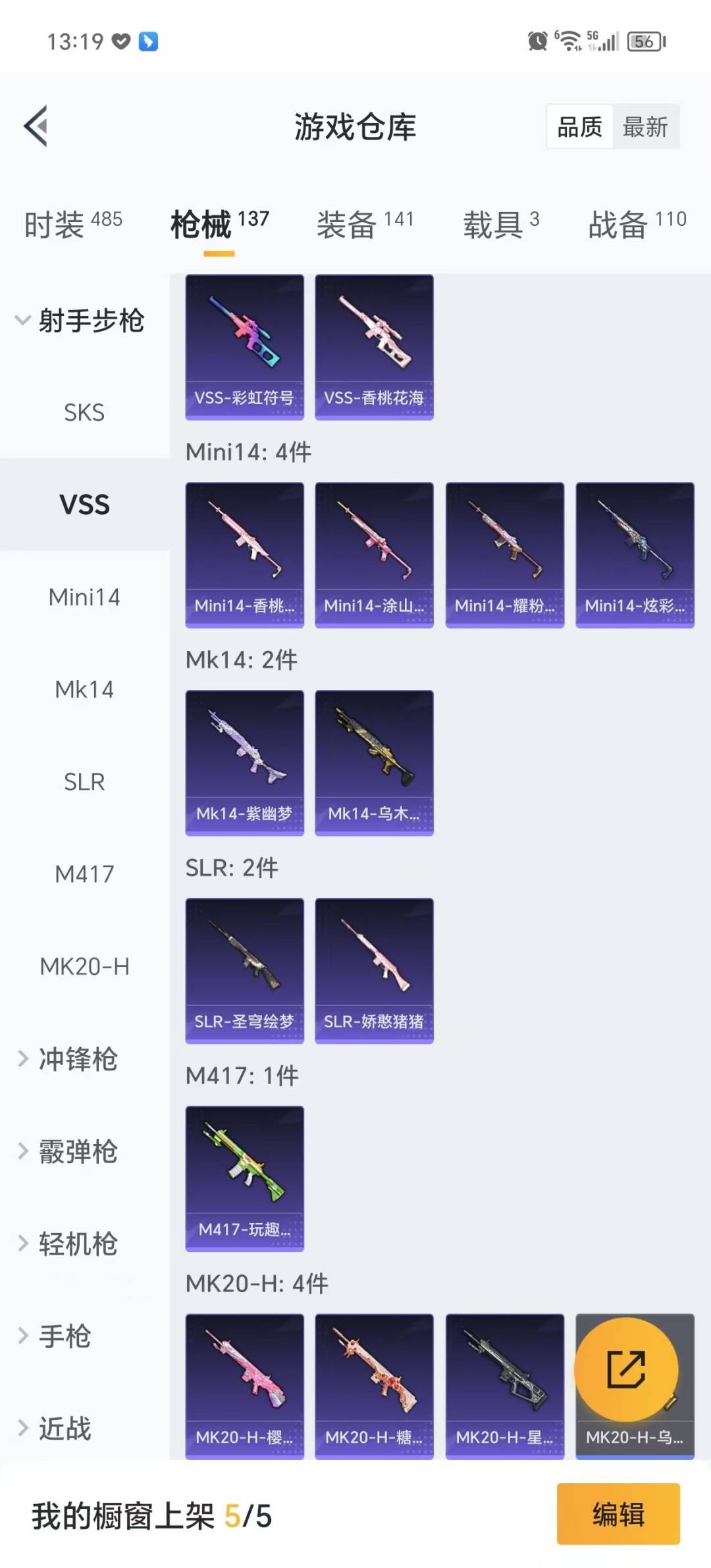Screen dimensions: 711x1568
Task: Tap the yellow floating share button
Action: 625,1369
